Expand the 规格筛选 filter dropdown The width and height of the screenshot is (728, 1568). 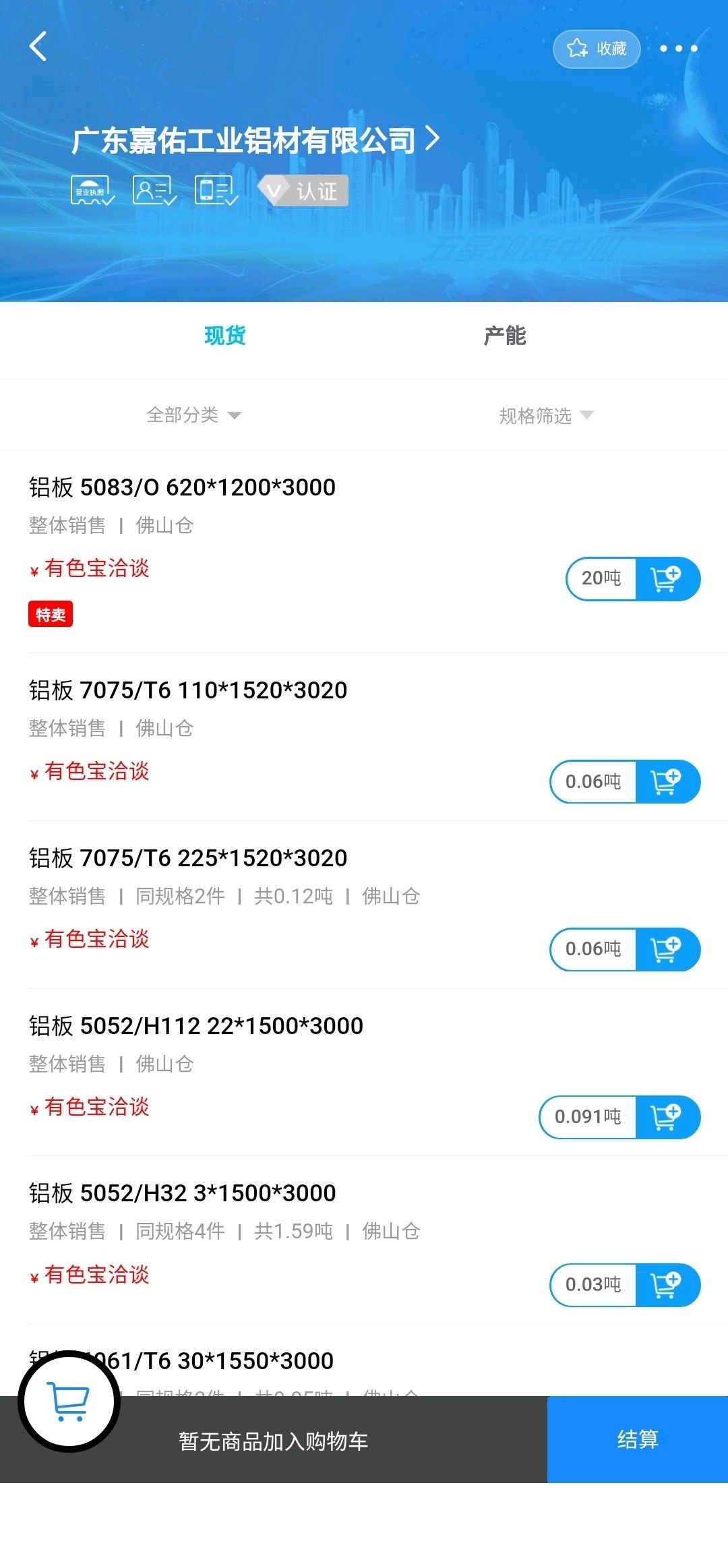(547, 415)
